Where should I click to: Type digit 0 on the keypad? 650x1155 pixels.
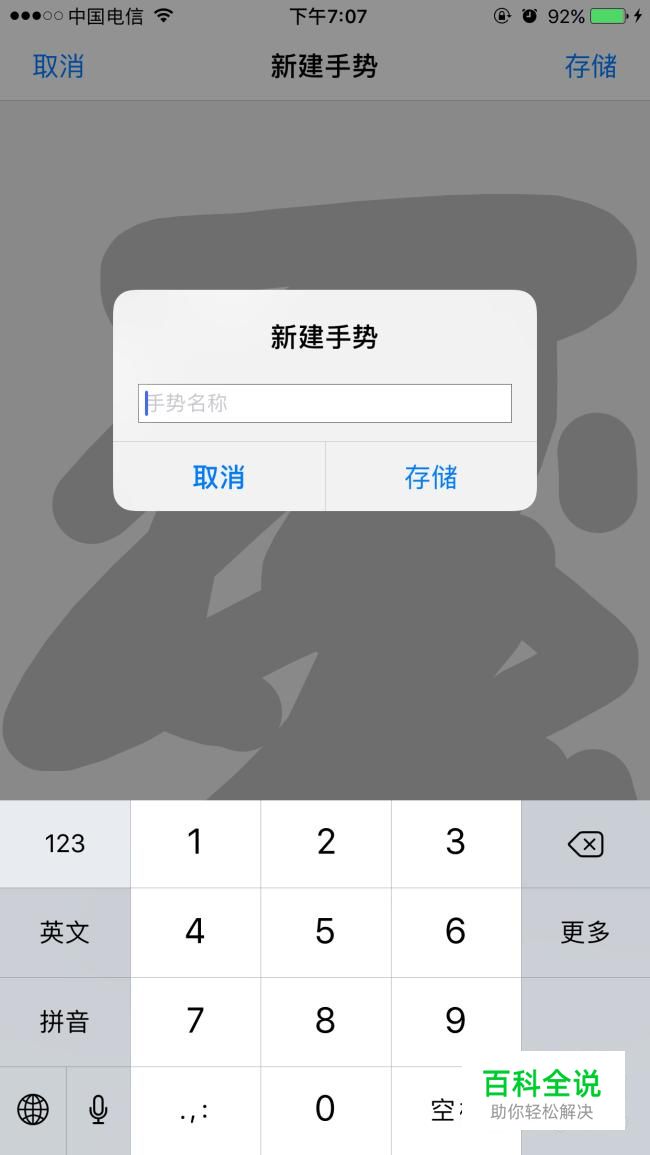[325, 1109]
